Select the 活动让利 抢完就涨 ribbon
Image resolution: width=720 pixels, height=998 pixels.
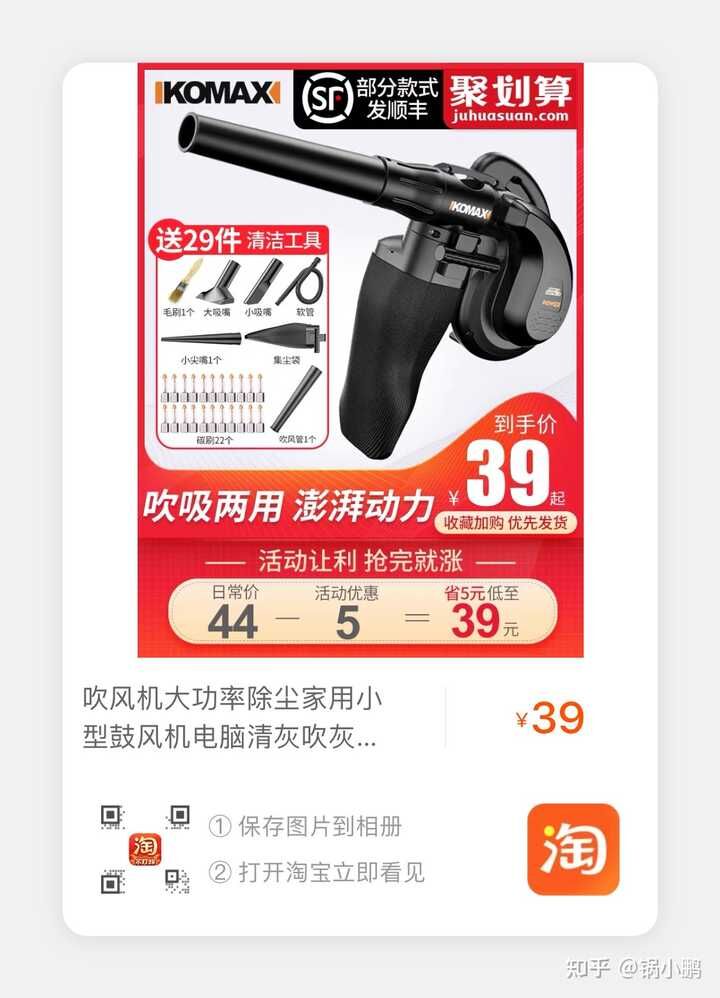coord(360,560)
